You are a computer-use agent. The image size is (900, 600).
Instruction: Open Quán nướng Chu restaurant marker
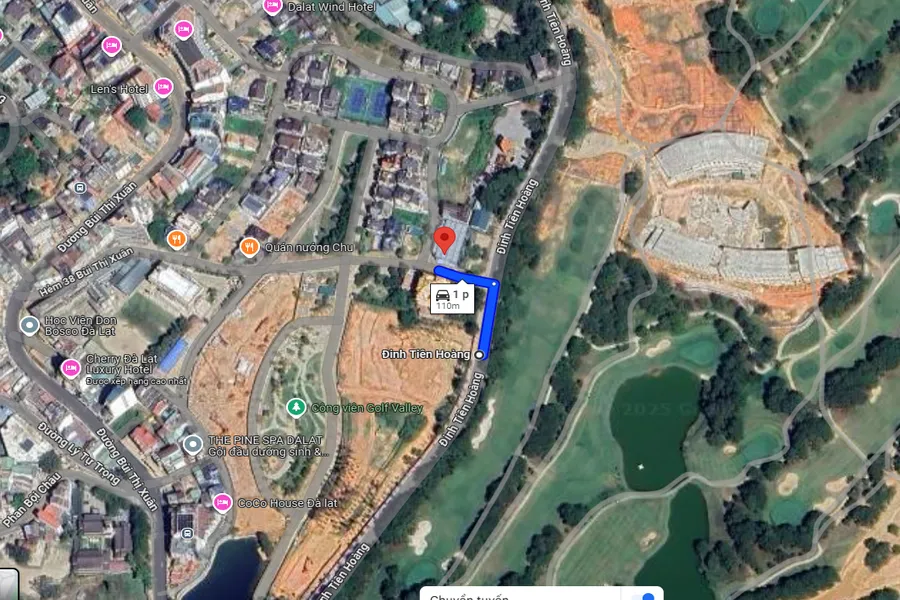(248, 245)
